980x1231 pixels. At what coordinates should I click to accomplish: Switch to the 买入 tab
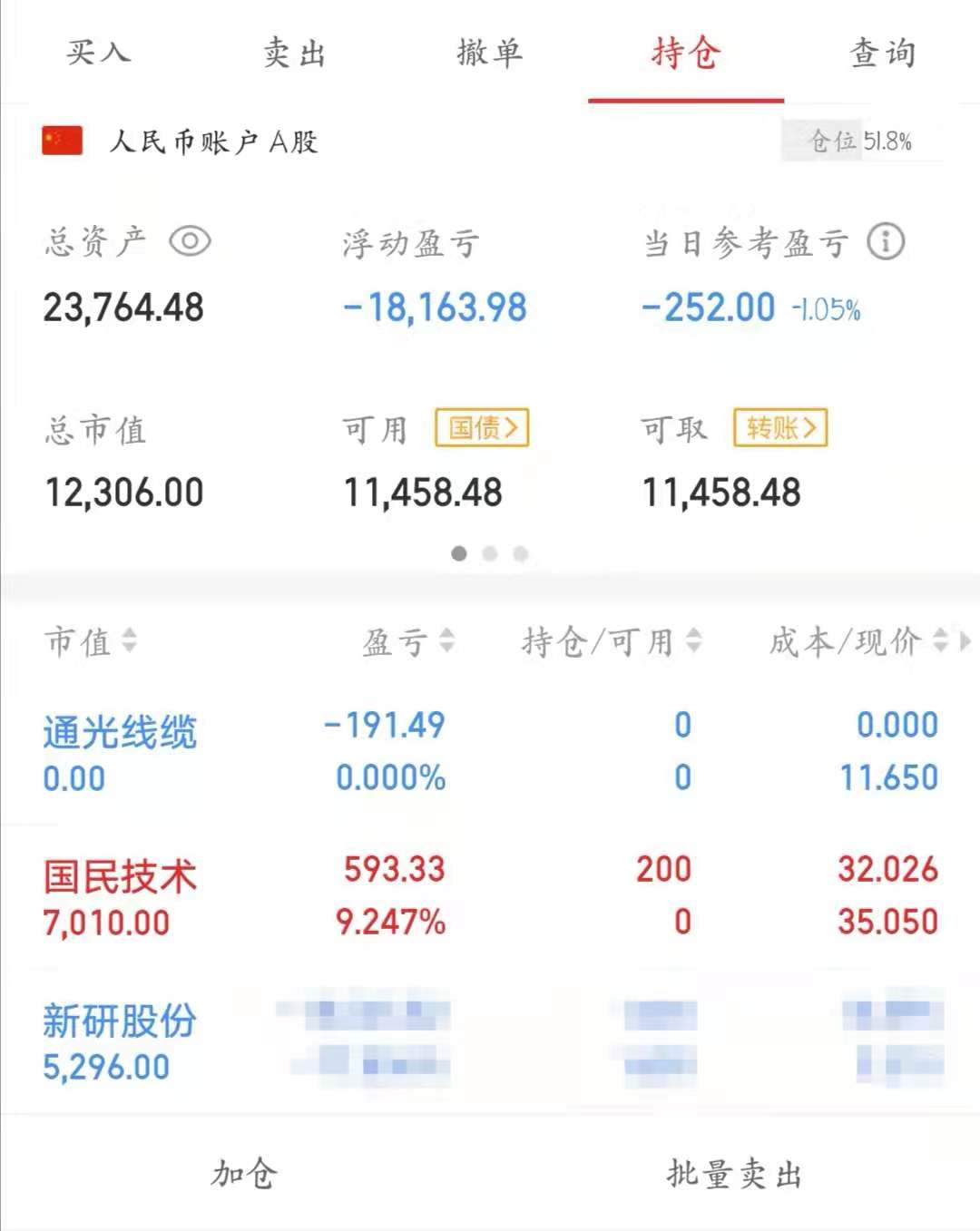96,53
